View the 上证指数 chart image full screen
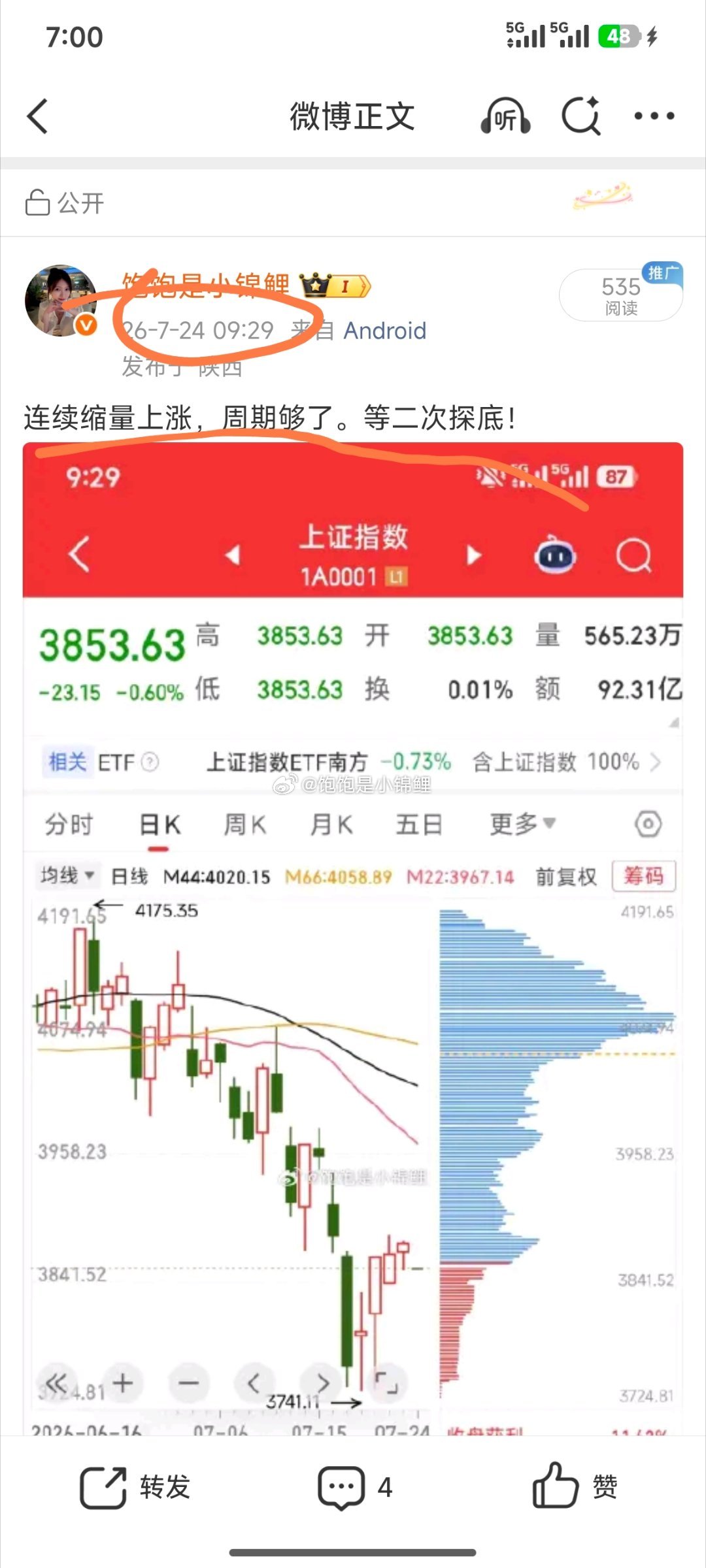This screenshot has width=706, height=1568. point(353,939)
